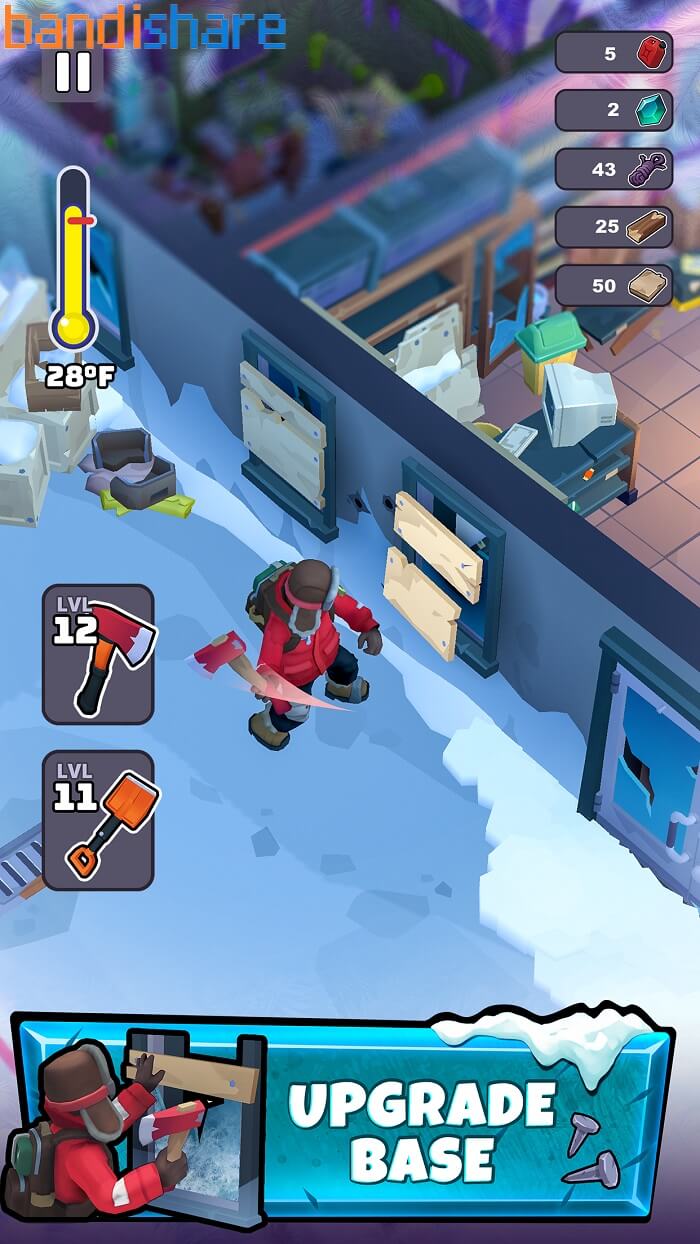Pause the game
This screenshot has height=1244, width=700.
coord(73,72)
